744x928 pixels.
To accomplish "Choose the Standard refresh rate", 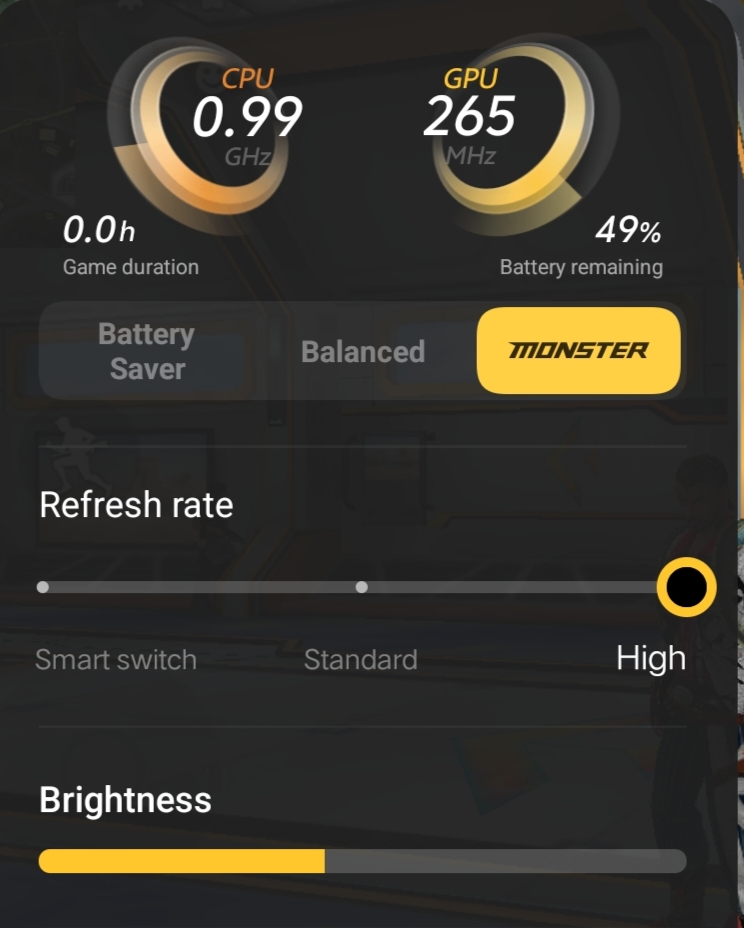I will pos(361,587).
